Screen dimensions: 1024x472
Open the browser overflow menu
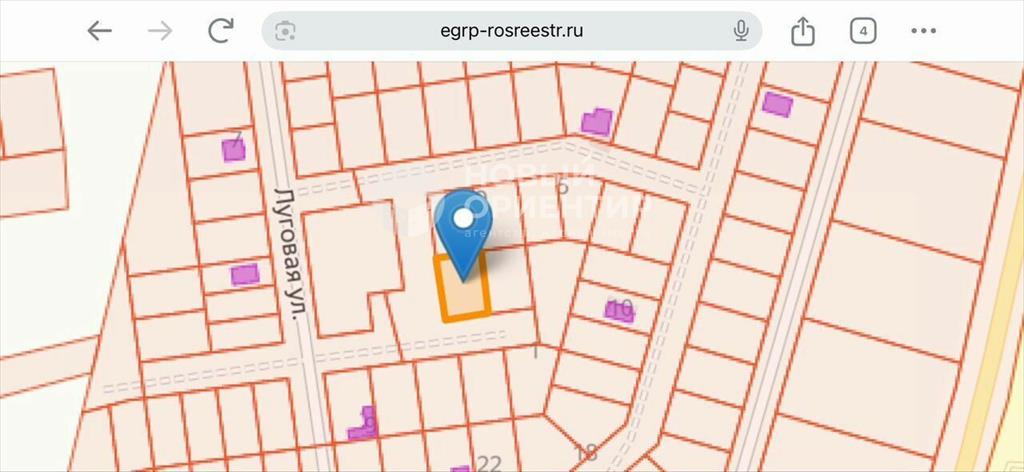[924, 31]
